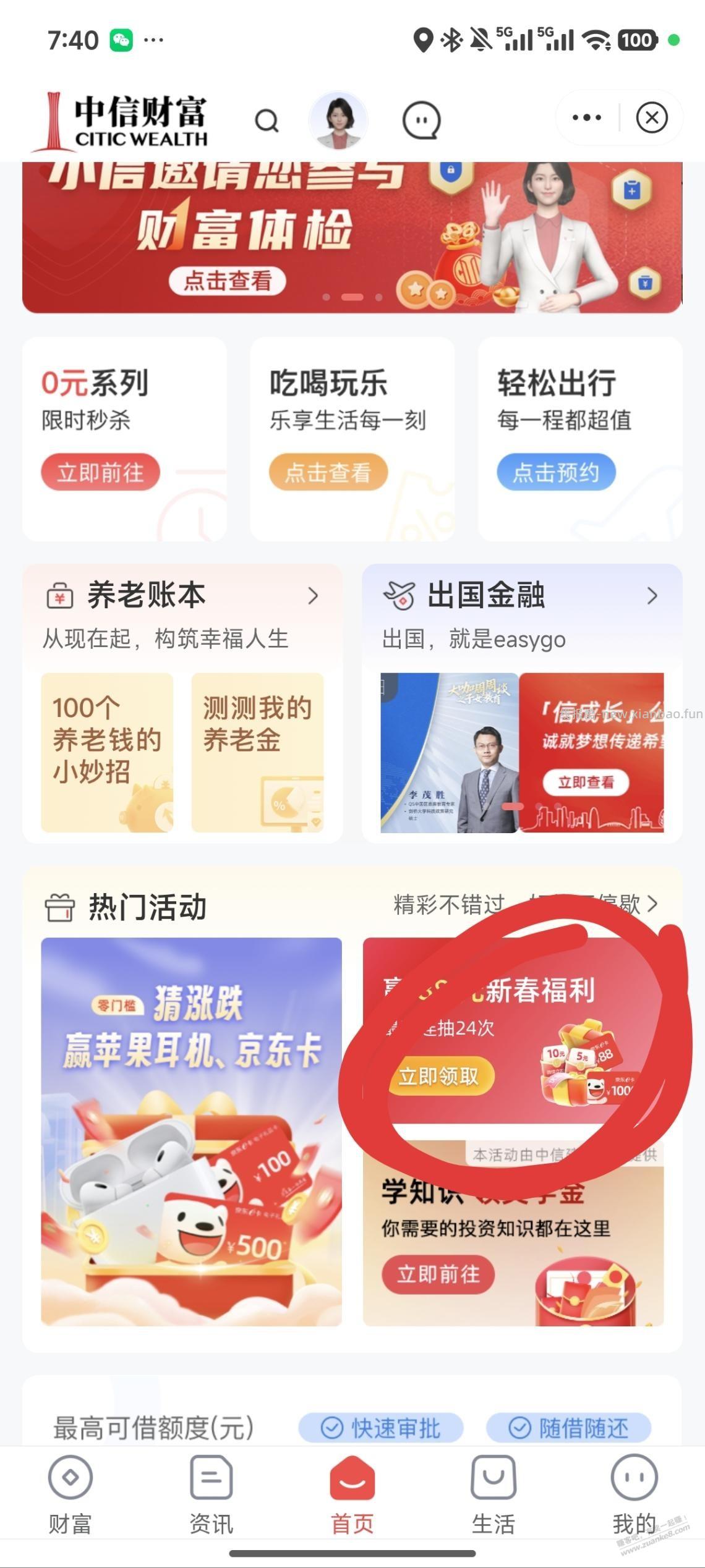Open the chat message bubble icon

point(421,121)
